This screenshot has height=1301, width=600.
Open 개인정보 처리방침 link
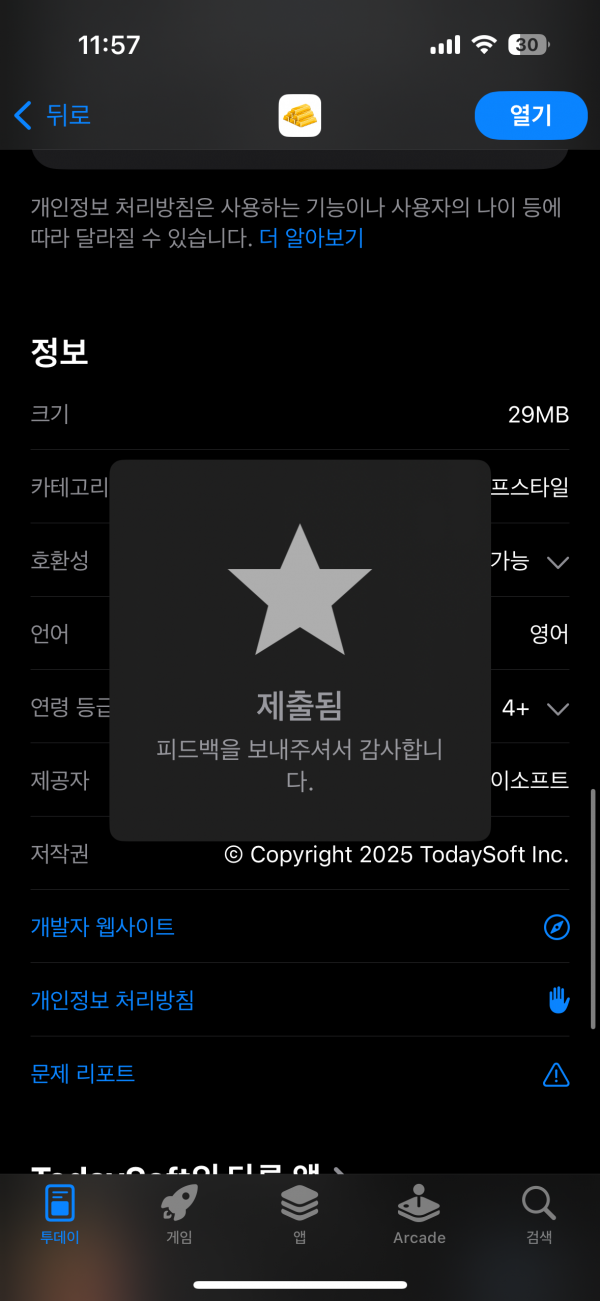(x=300, y=1000)
